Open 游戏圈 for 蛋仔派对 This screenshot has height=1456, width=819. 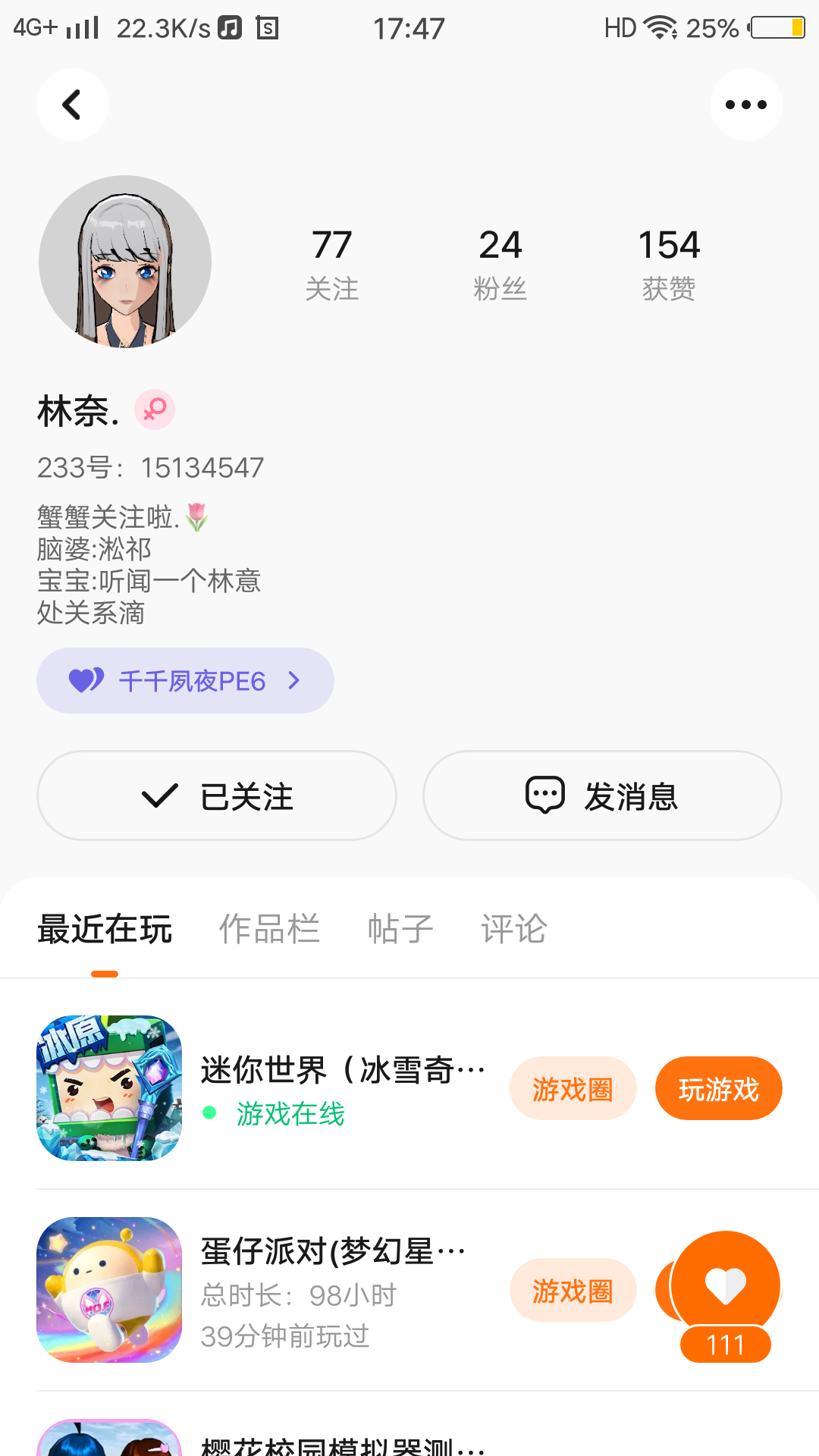573,1290
